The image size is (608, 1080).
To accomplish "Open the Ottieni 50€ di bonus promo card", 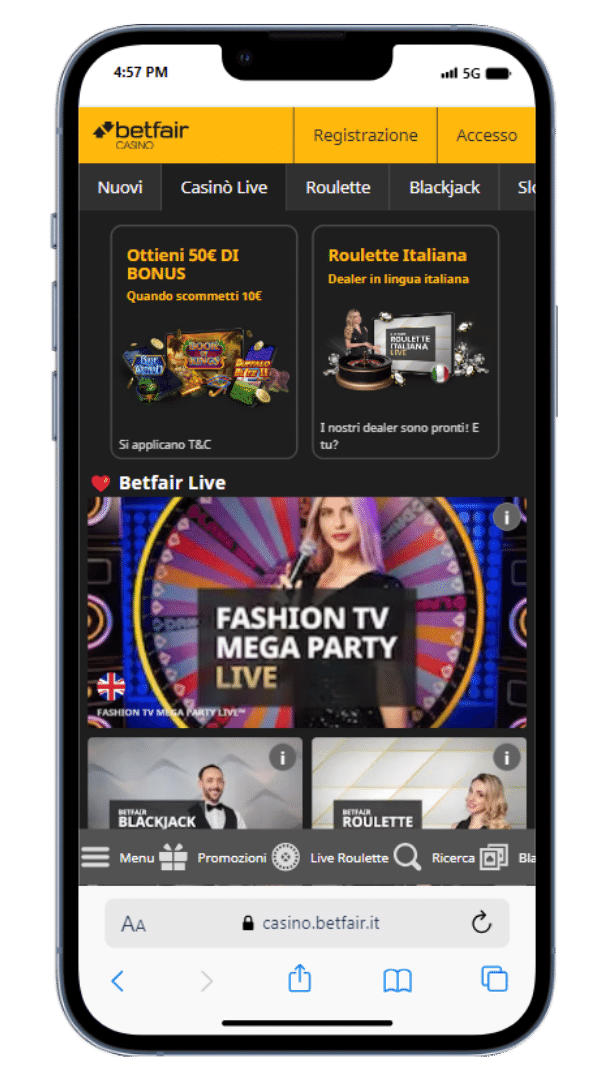I will point(204,341).
